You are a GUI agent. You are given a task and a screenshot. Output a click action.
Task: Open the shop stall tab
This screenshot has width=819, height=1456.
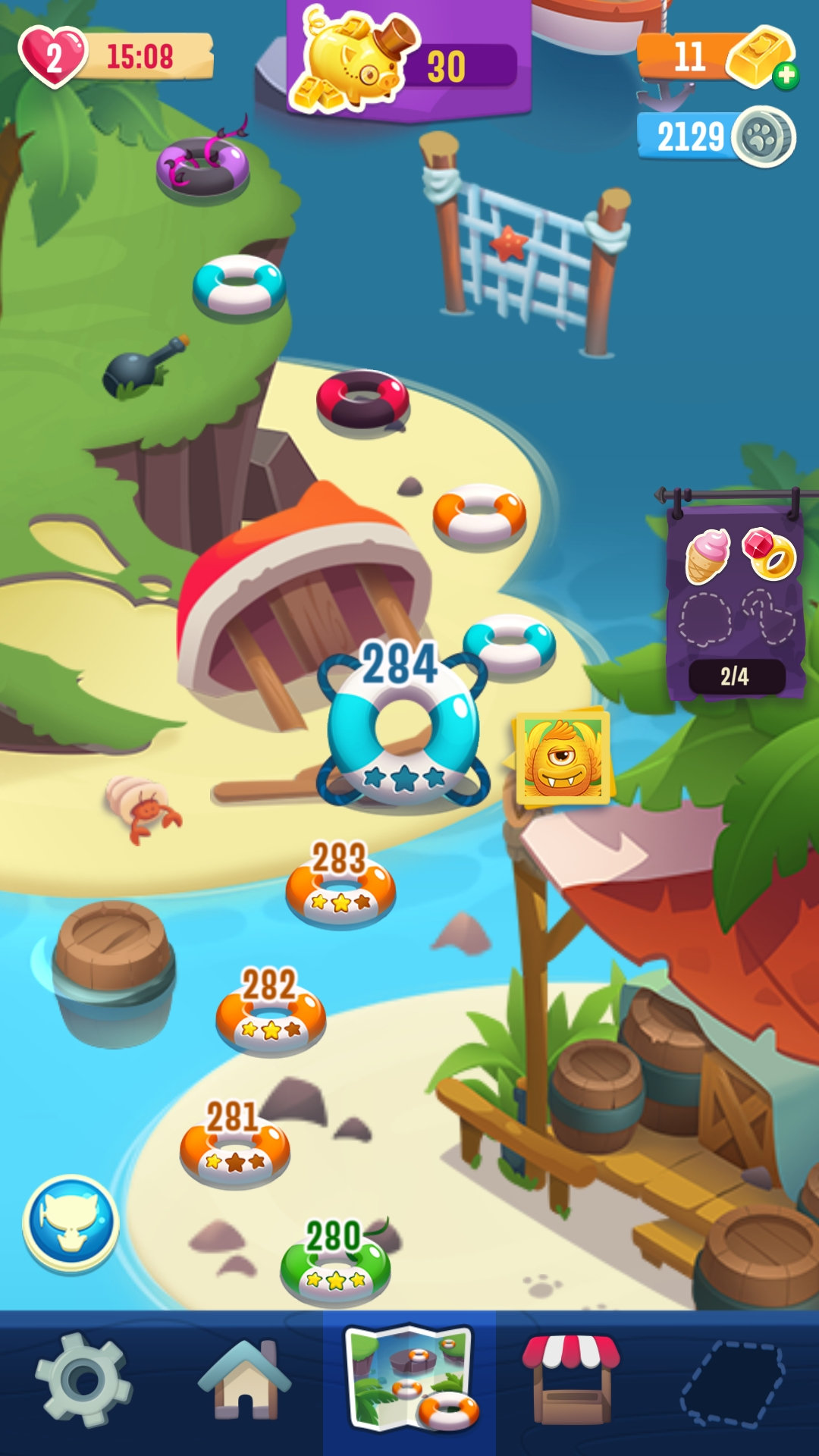click(570, 1381)
